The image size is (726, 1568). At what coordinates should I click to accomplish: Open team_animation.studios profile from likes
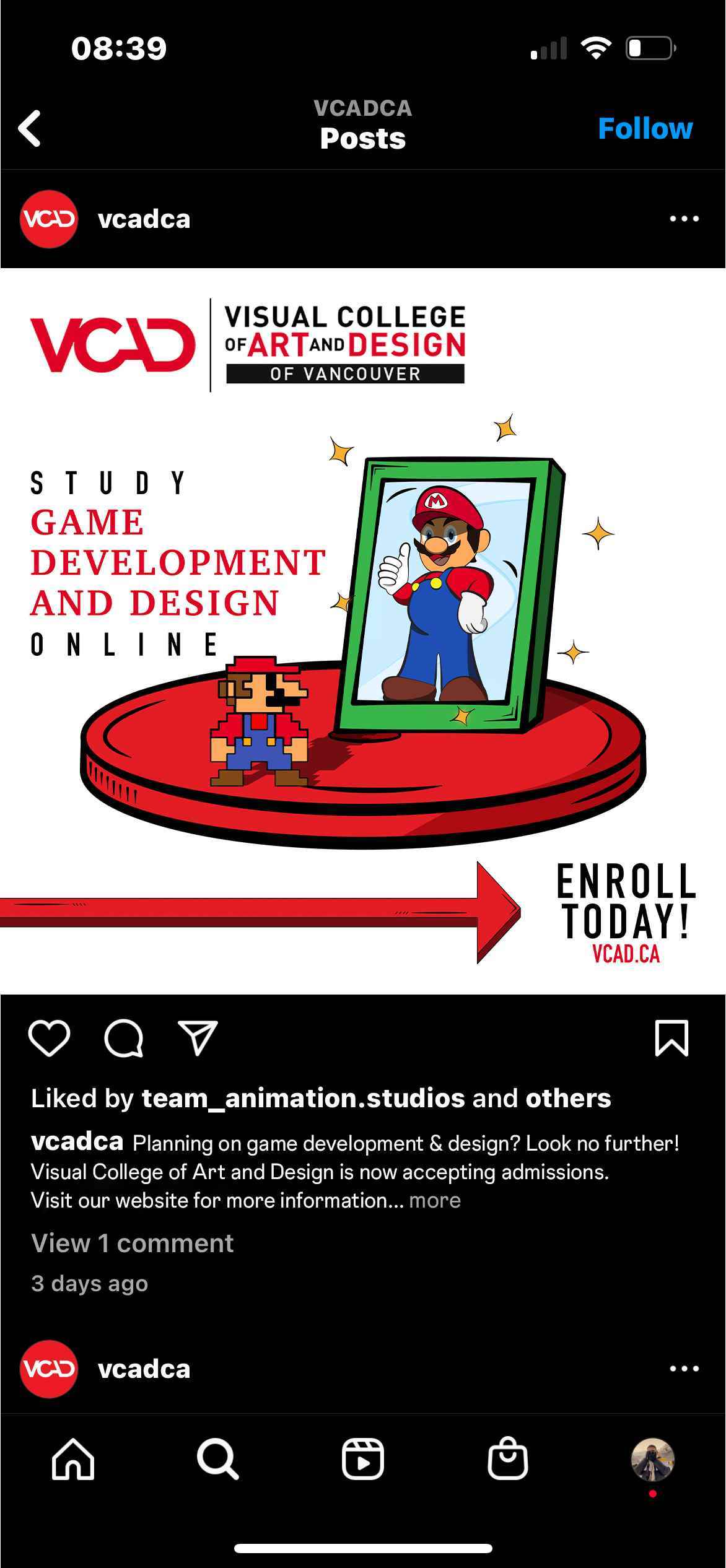pyautogui.click(x=303, y=1099)
